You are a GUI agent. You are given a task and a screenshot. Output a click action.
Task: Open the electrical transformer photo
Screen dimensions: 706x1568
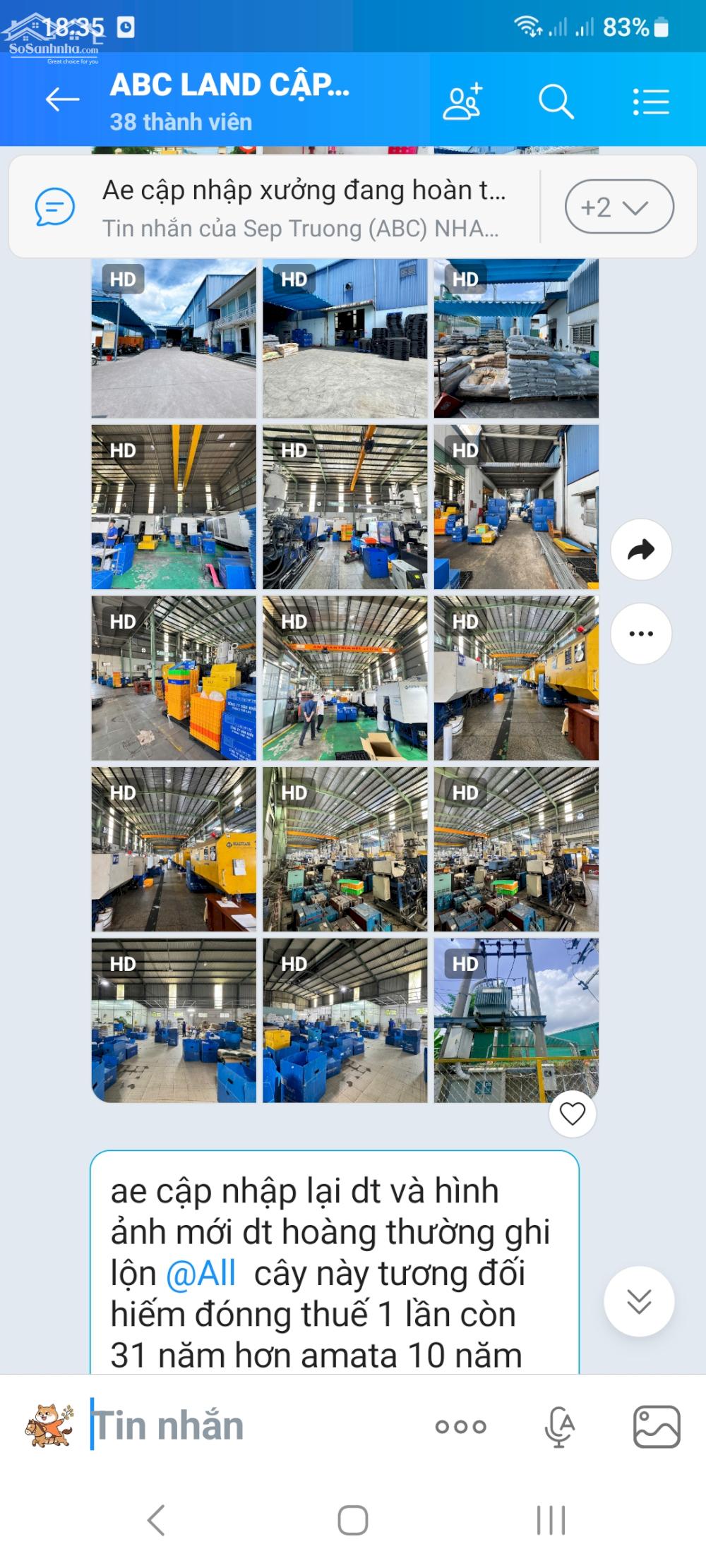click(516, 1020)
